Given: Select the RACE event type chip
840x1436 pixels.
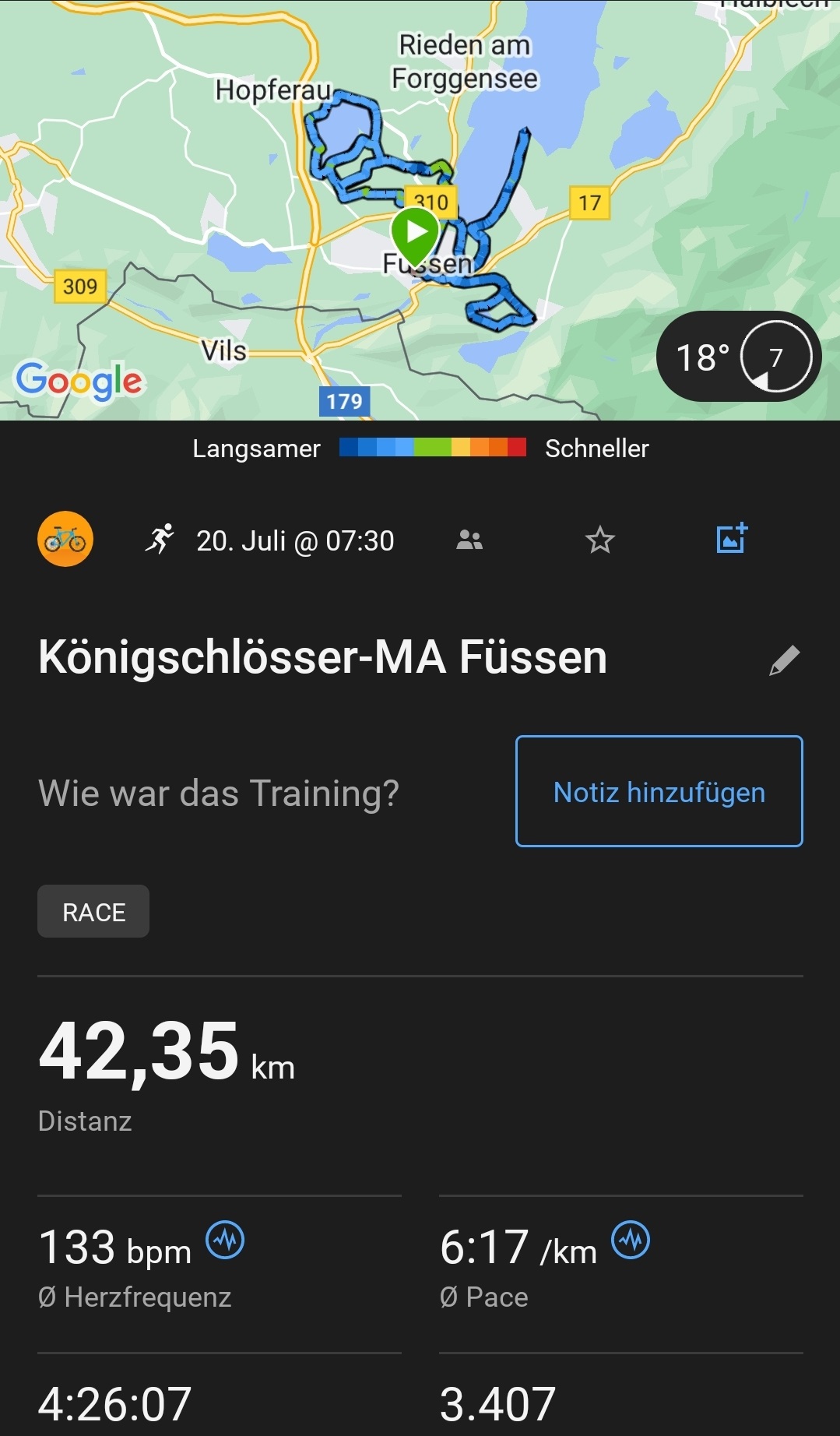Looking at the screenshot, I should tap(93, 912).
